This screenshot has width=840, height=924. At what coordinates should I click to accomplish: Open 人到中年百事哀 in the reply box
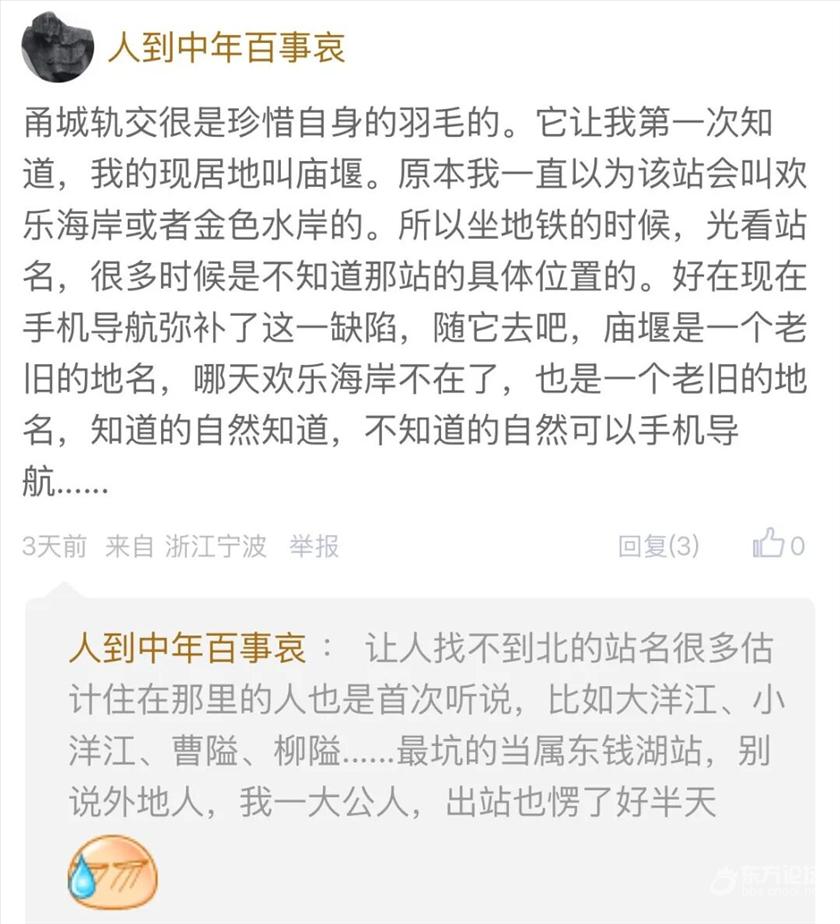186,649
